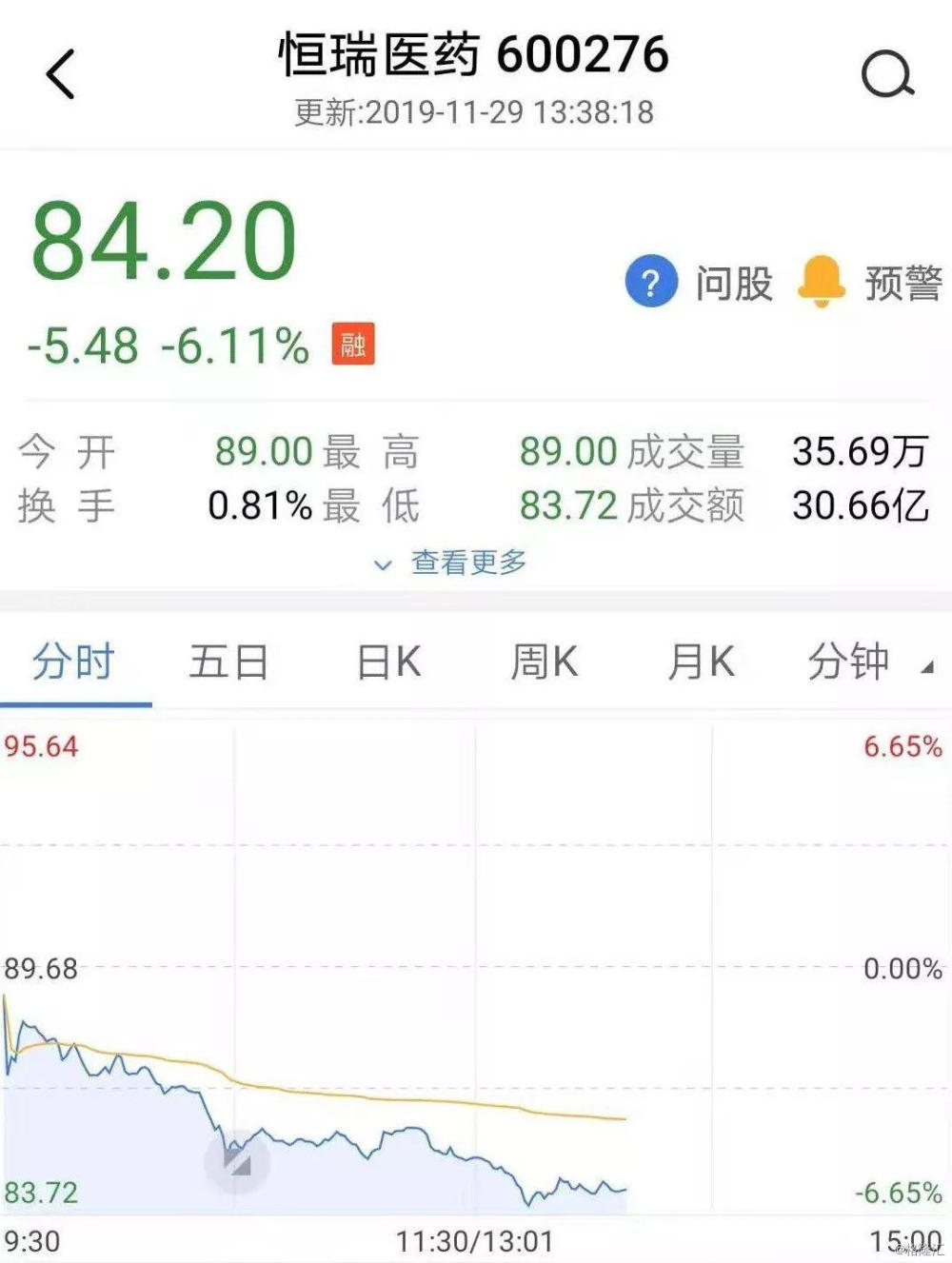The width and height of the screenshot is (952, 1263).
Task: Expand 查看更多 for more details
Action: (x=452, y=562)
